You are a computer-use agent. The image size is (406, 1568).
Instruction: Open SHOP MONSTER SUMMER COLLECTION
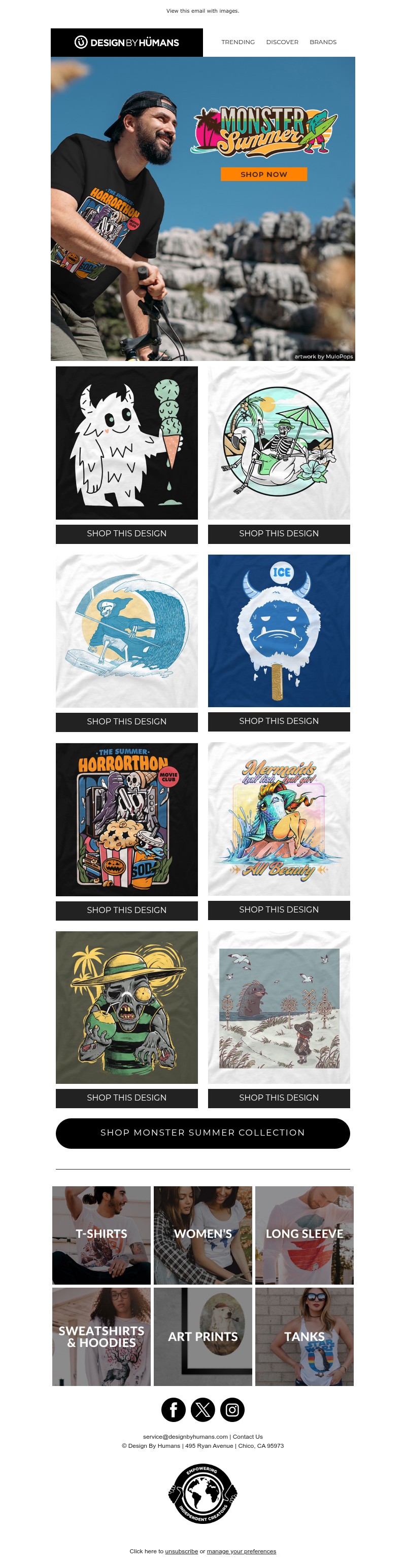click(202, 1133)
